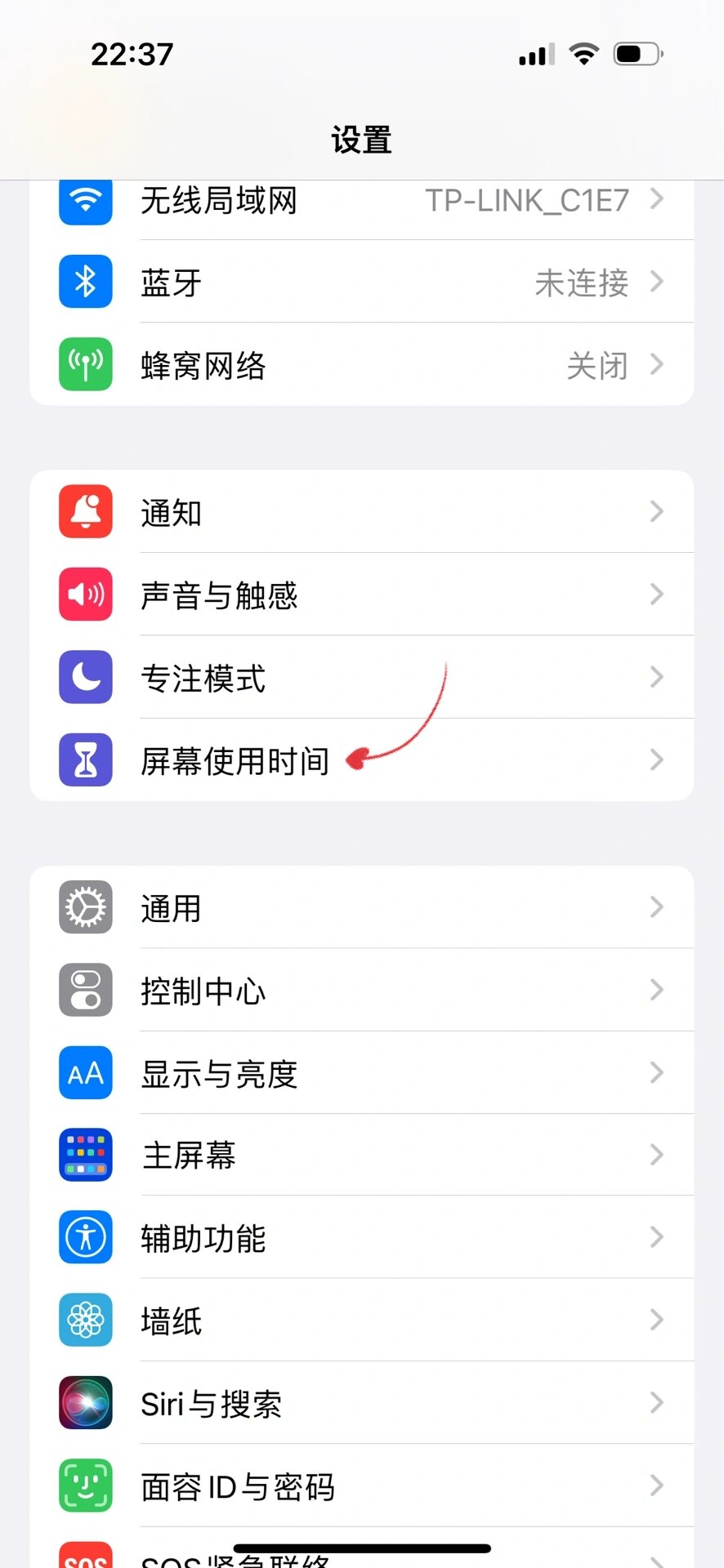The height and width of the screenshot is (1568, 724).
Task: Tap the Home Screen (主屏幕) grid icon
Action: click(85, 1156)
